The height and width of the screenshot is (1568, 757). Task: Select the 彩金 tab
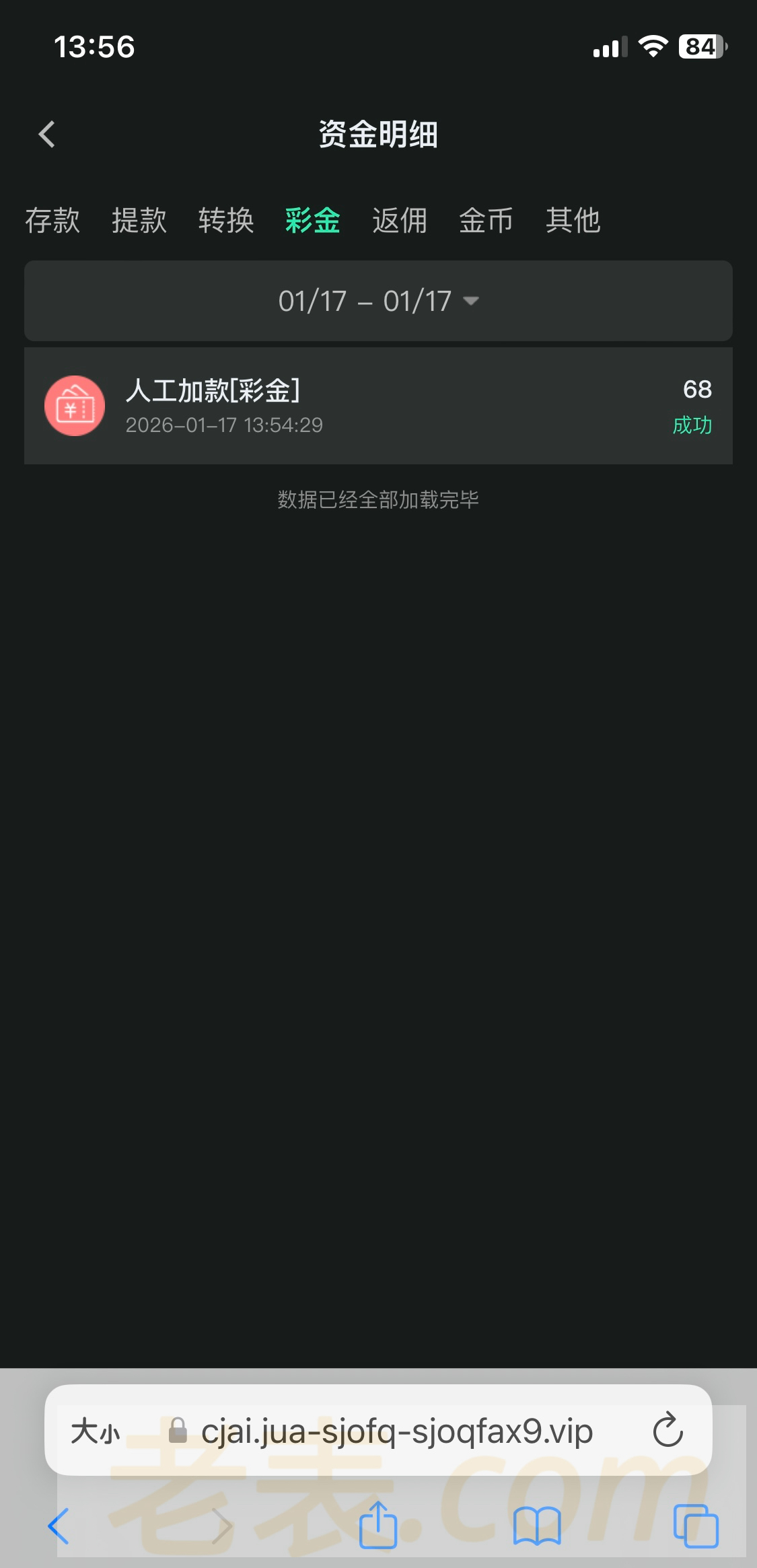pyautogui.click(x=313, y=220)
